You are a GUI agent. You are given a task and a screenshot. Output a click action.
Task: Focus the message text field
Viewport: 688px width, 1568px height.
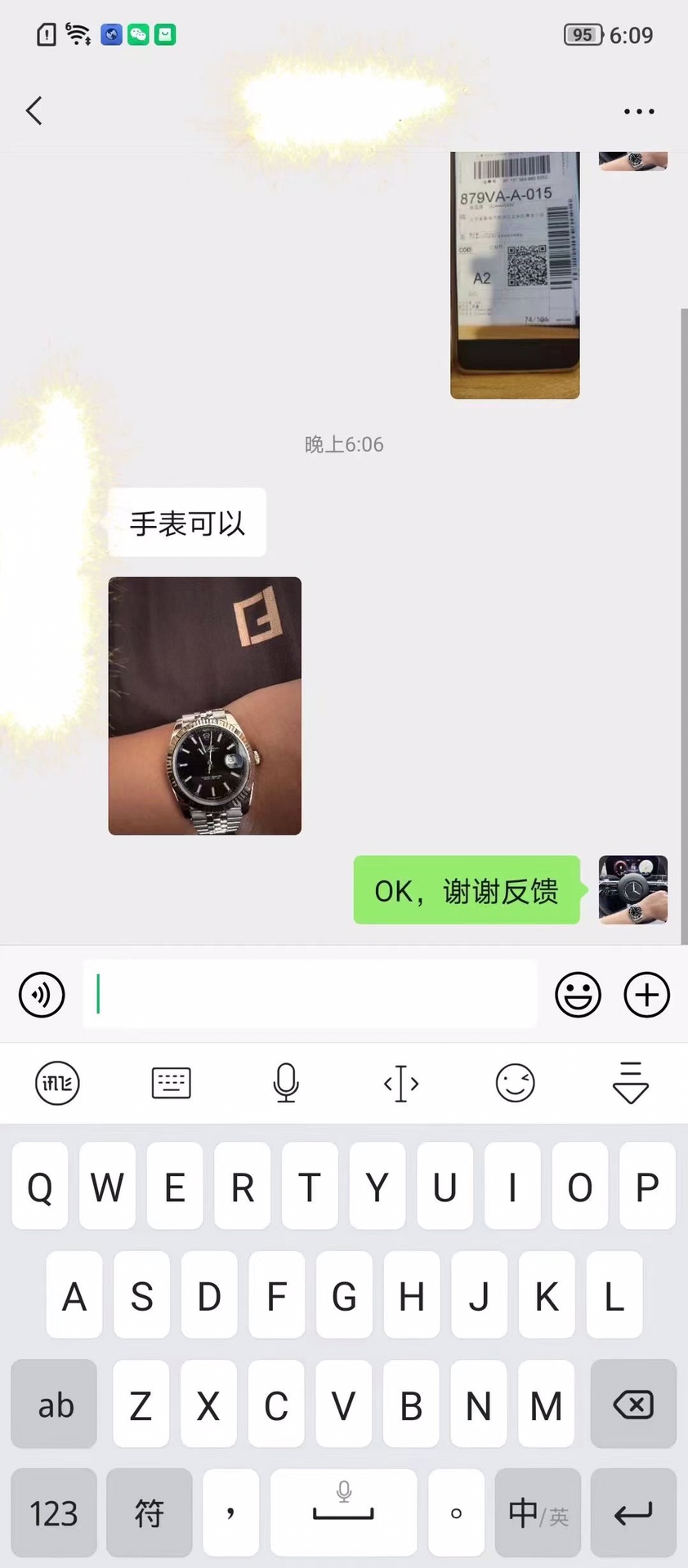click(310, 995)
